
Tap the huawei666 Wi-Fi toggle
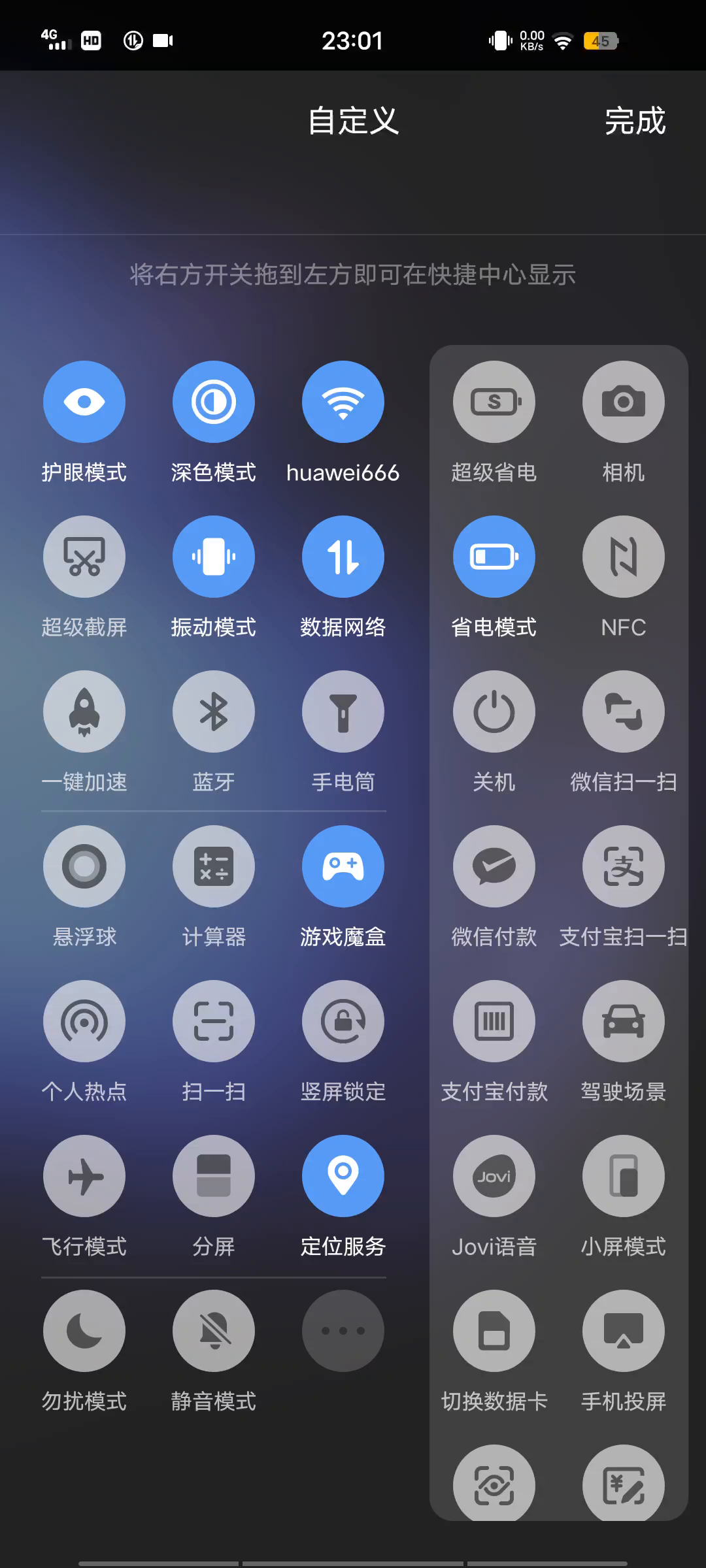coord(343,402)
